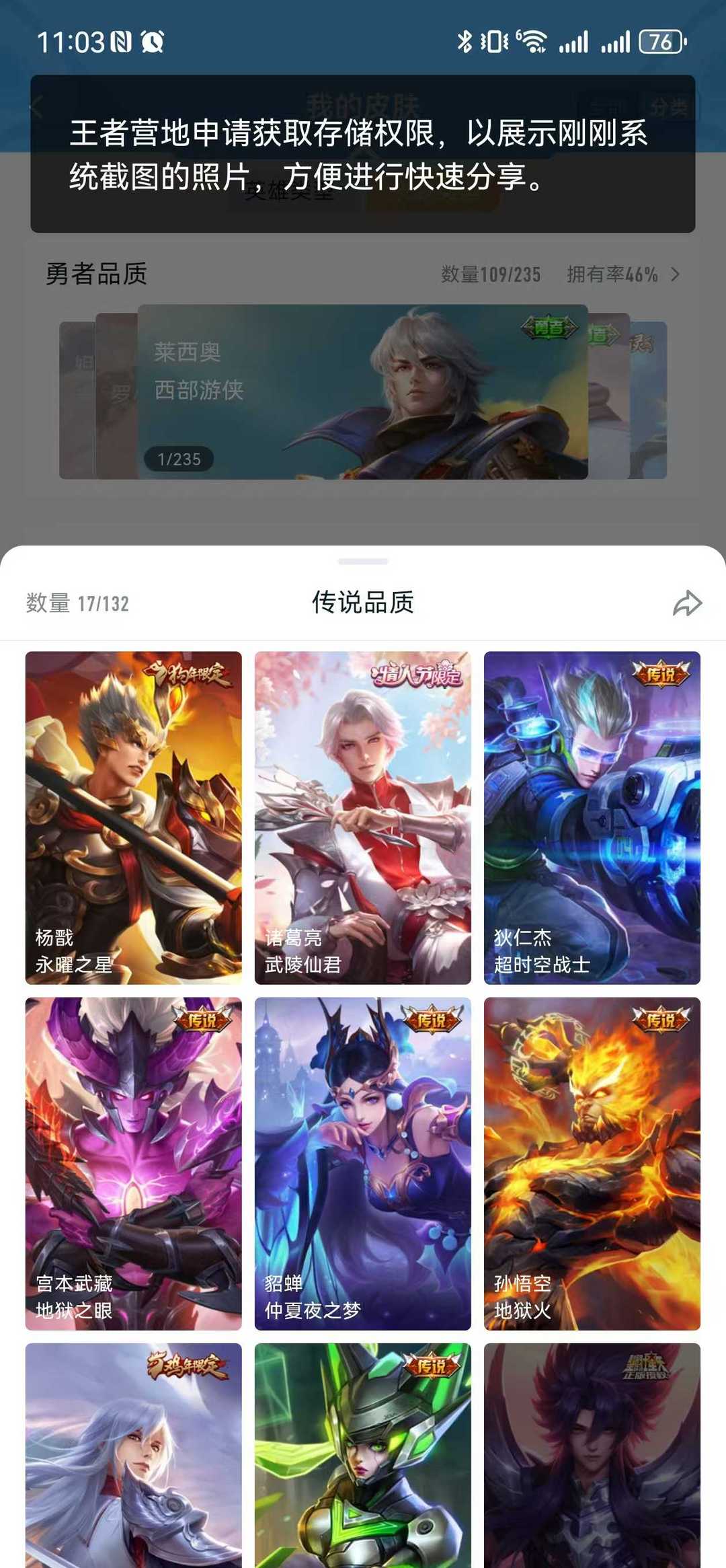Tap the bottom sheet drag handle
Image resolution: width=726 pixels, height=1568 pixels.
coord(363,561)
